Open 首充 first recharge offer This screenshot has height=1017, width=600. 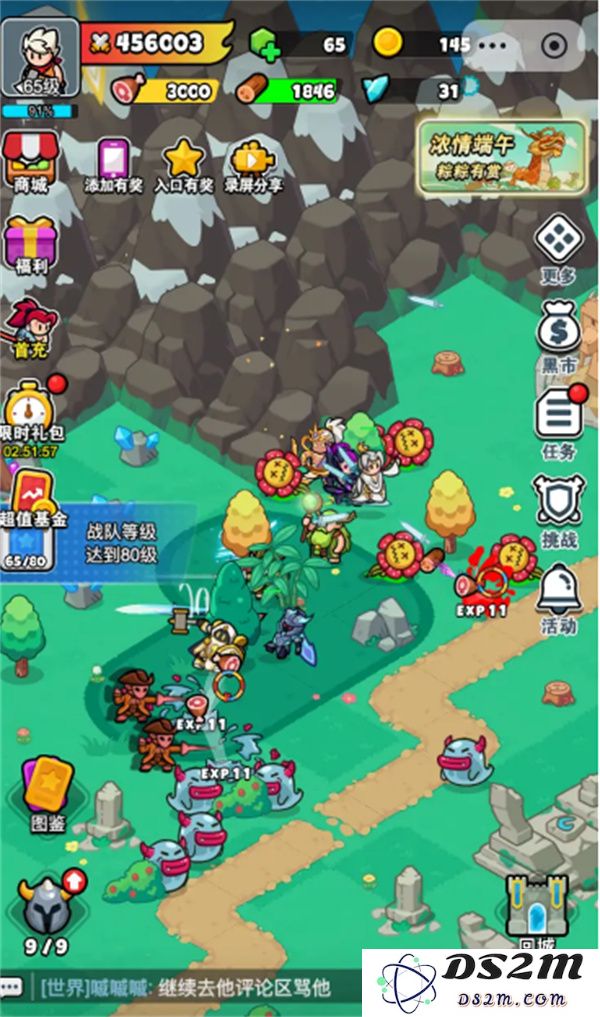point(31,330)
